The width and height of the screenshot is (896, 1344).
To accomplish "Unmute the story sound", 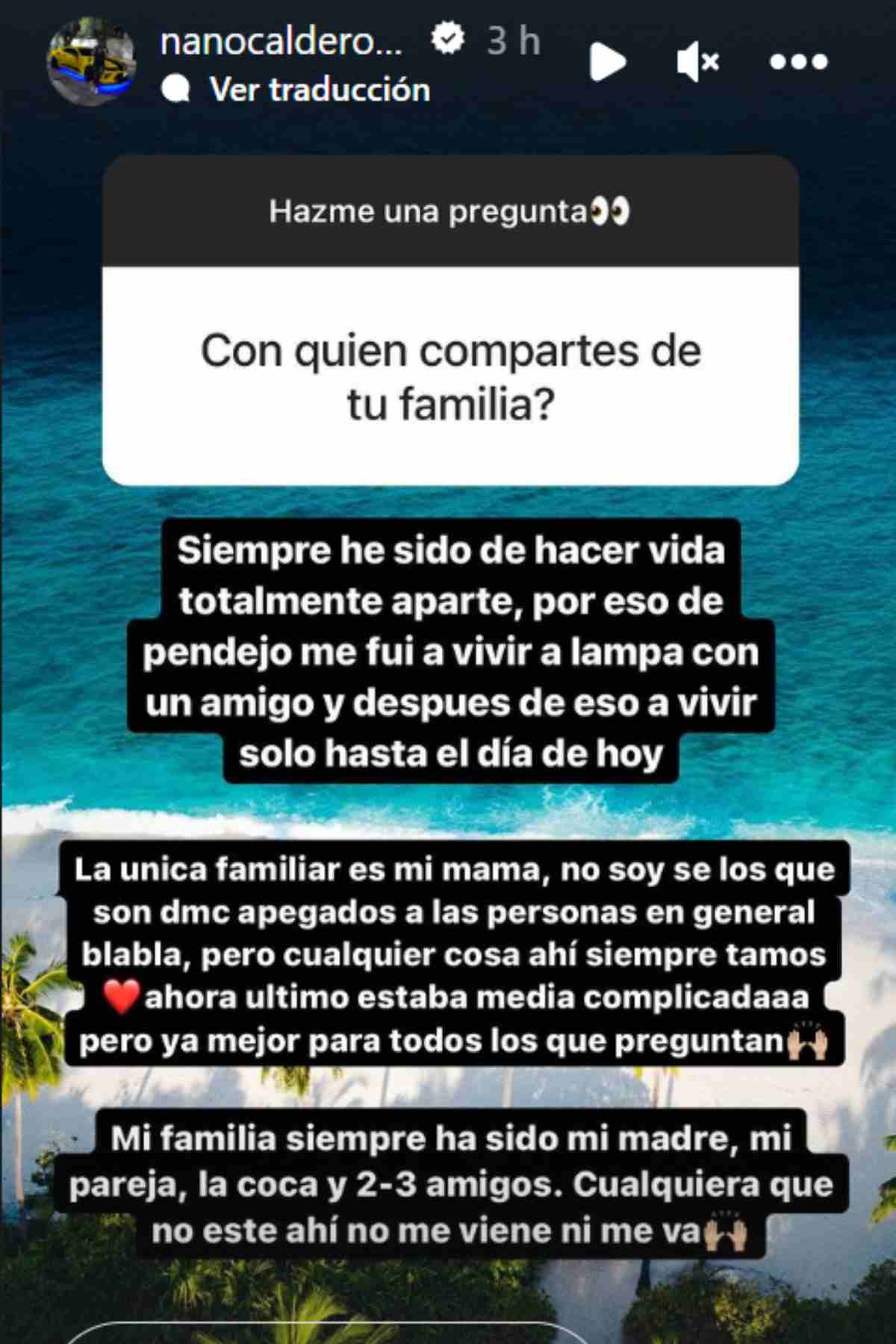I will pyautogui.click(x=697, y=61).
